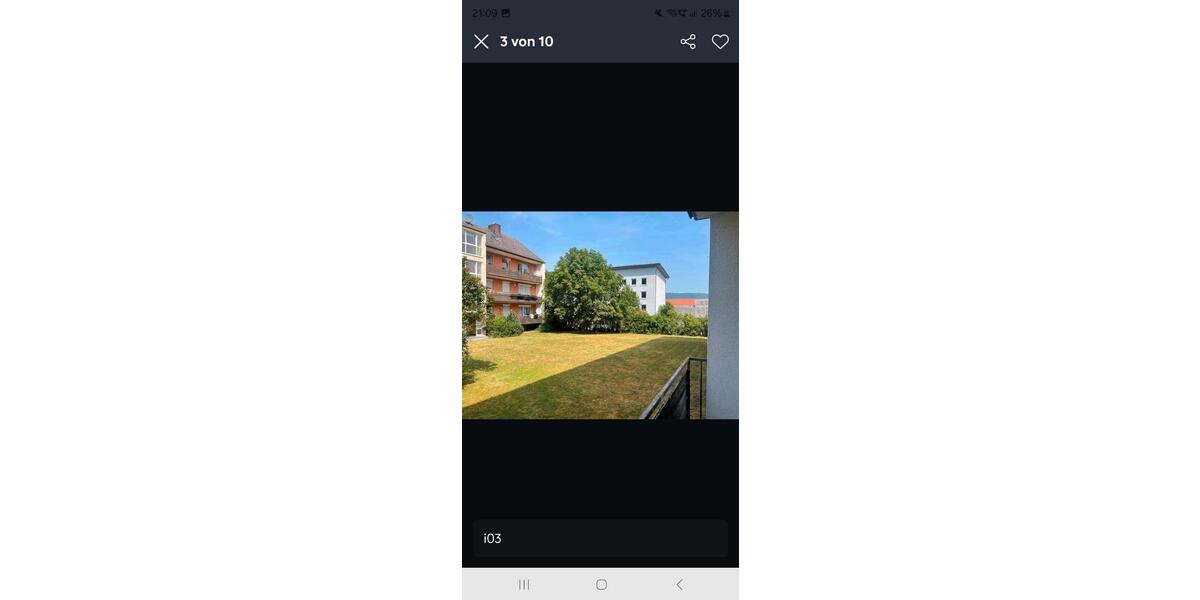Image resolution: width=1200 pixels, height=600 pixels.
Task: Go back using system navigation
Action: 679,584
